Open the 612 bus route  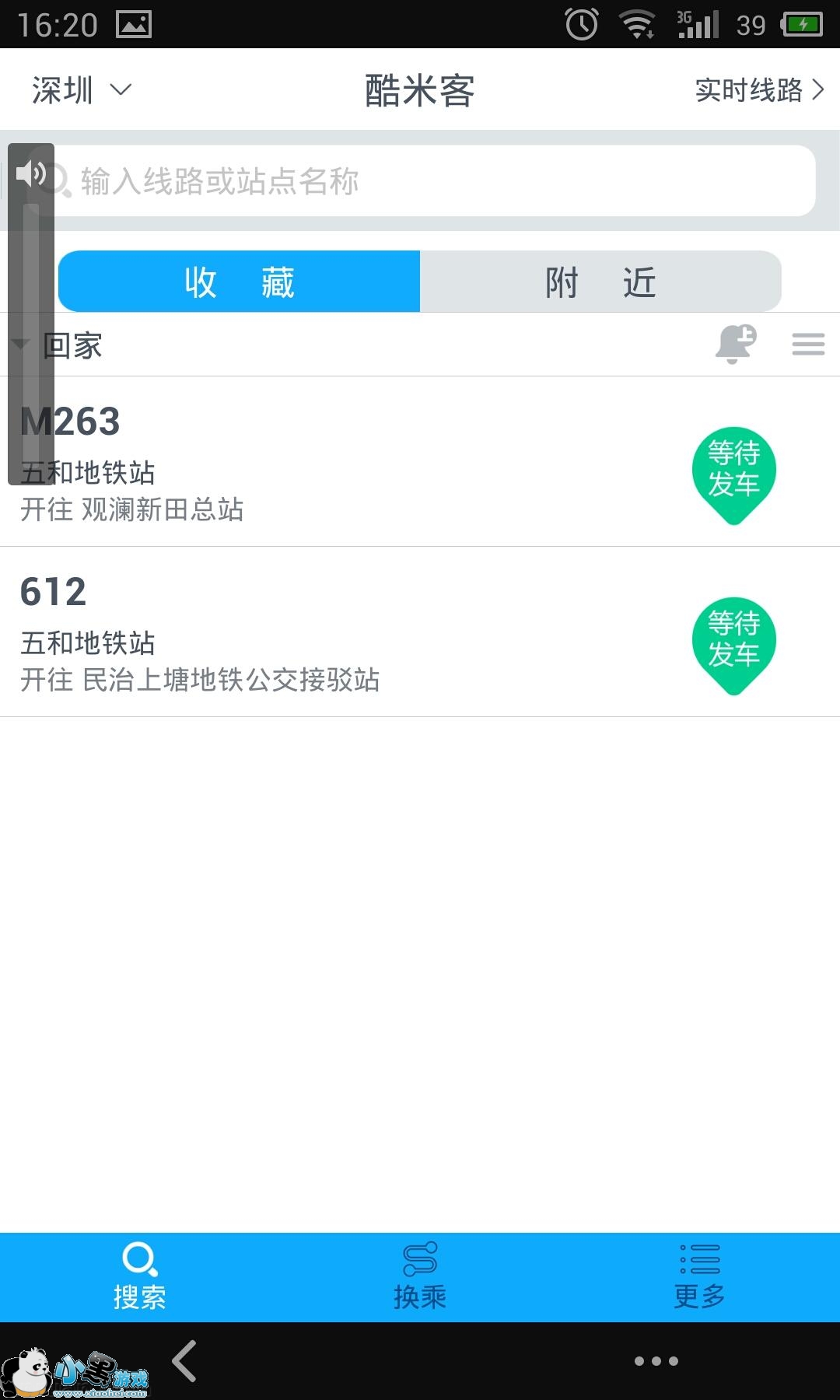click(x=311, y=632)
